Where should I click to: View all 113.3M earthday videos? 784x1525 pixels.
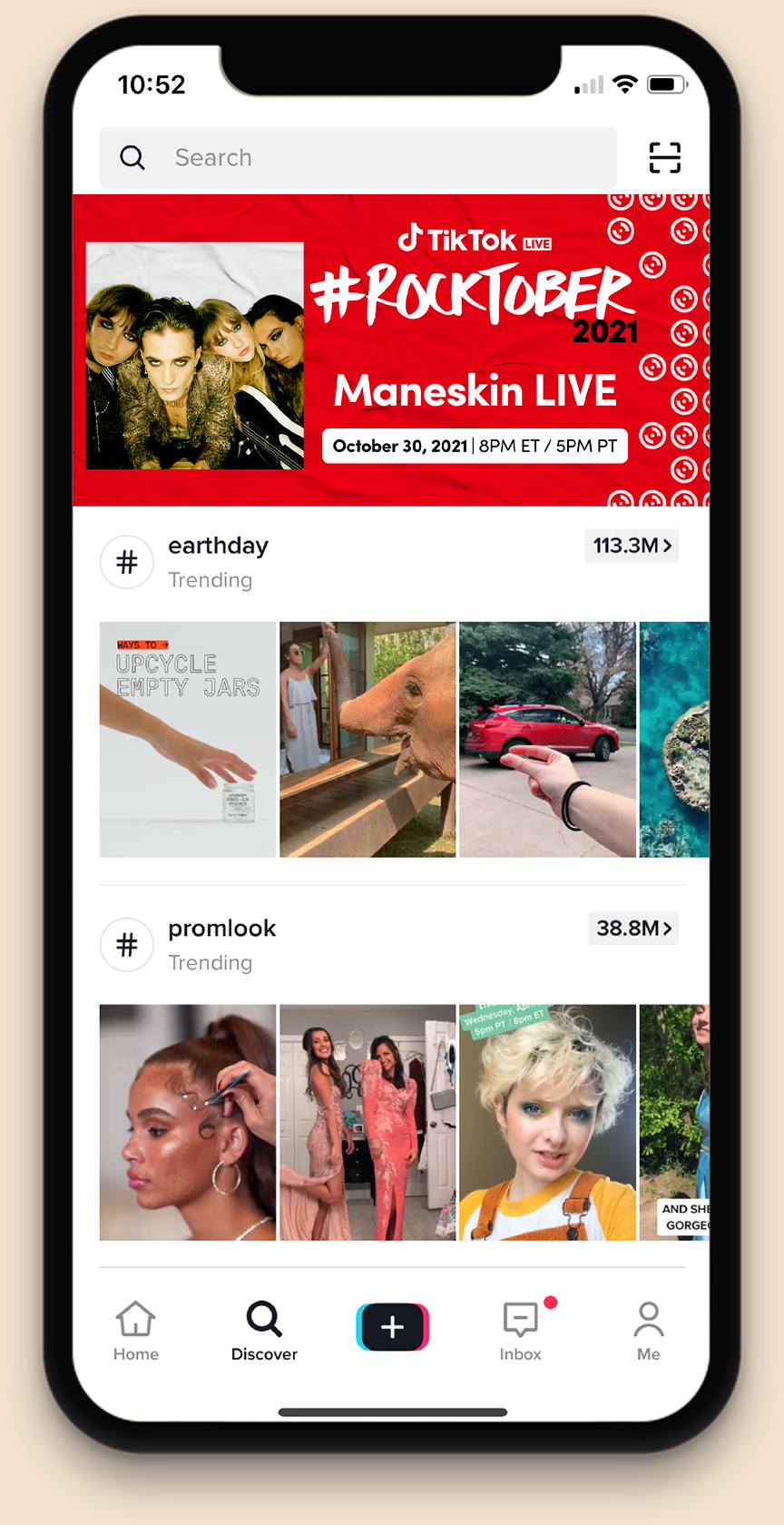point(632,546)
